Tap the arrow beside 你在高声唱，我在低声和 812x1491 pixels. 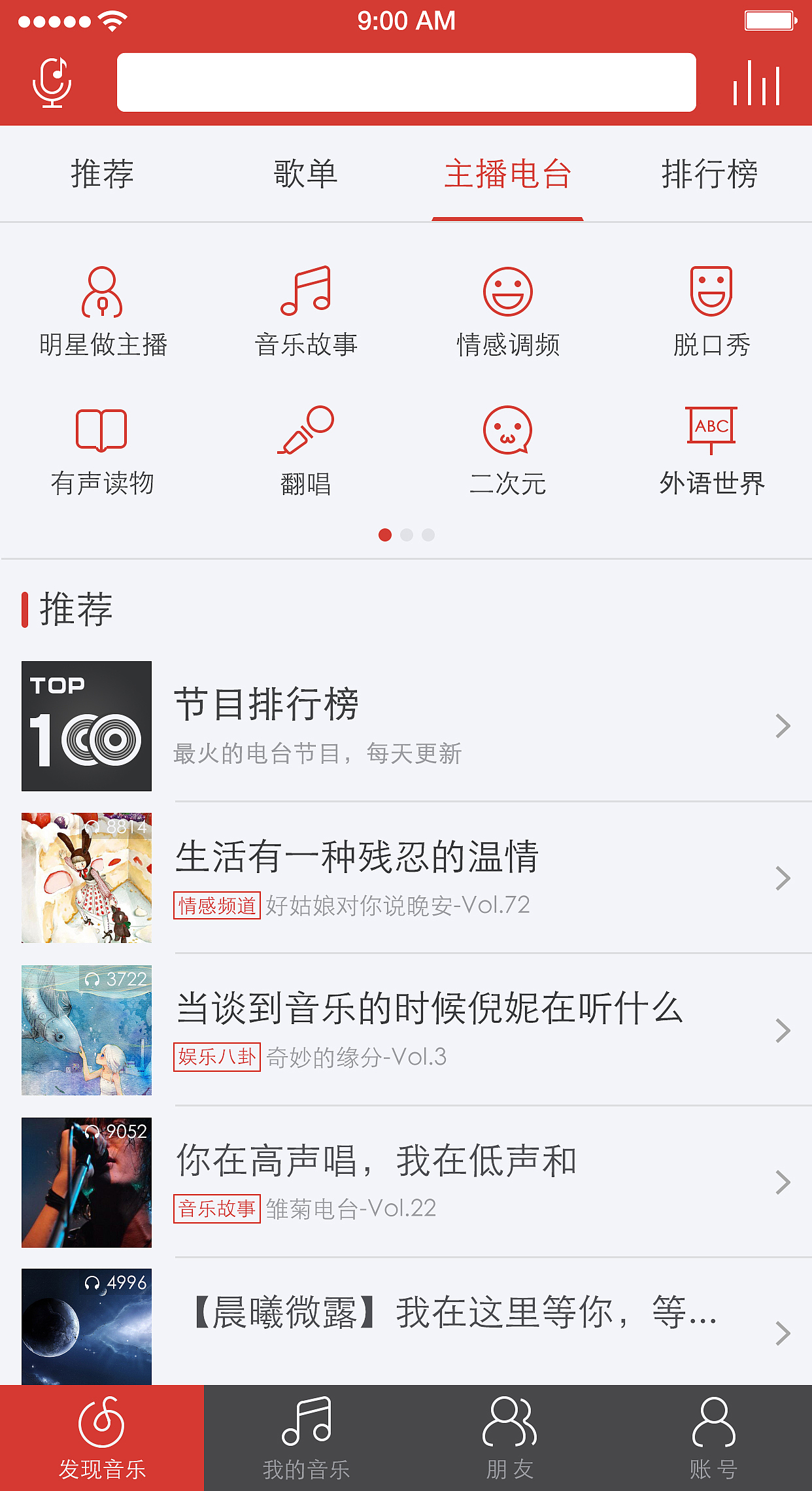click(782, 1182)
